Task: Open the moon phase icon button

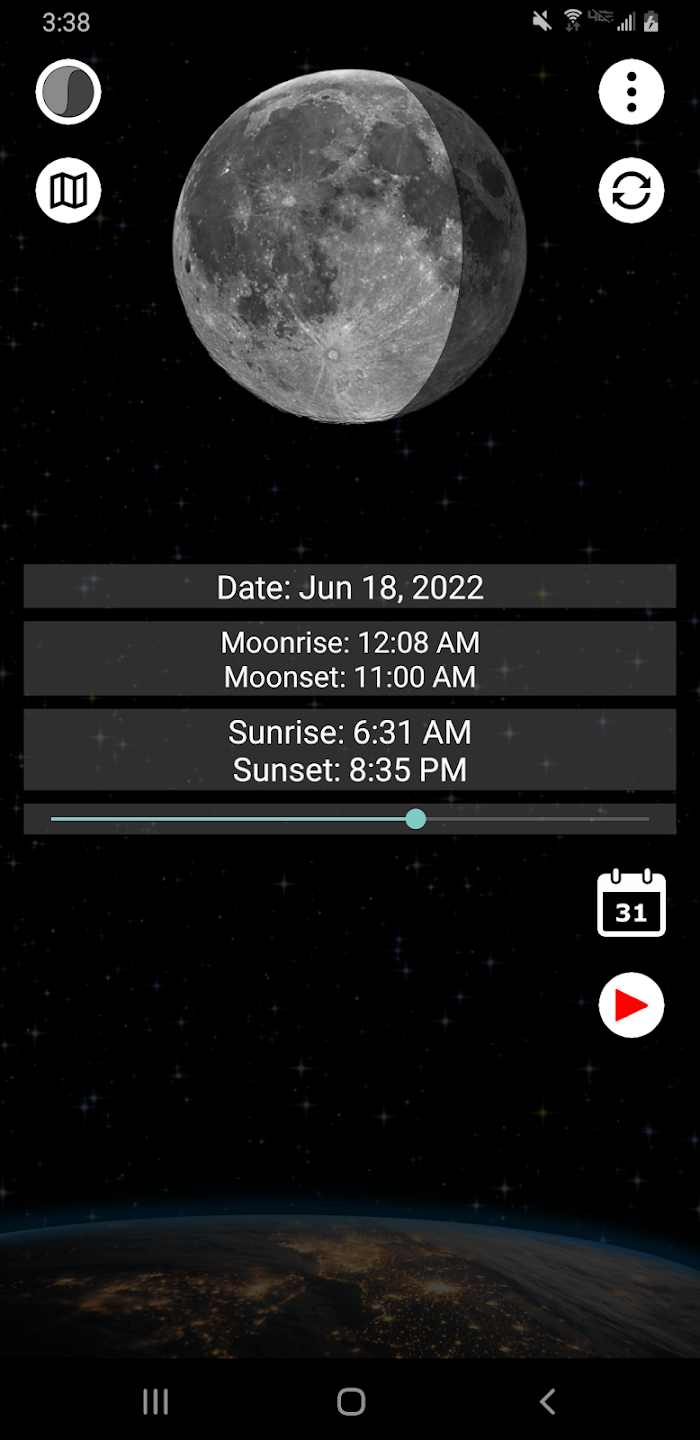Action: pos(68,92)
